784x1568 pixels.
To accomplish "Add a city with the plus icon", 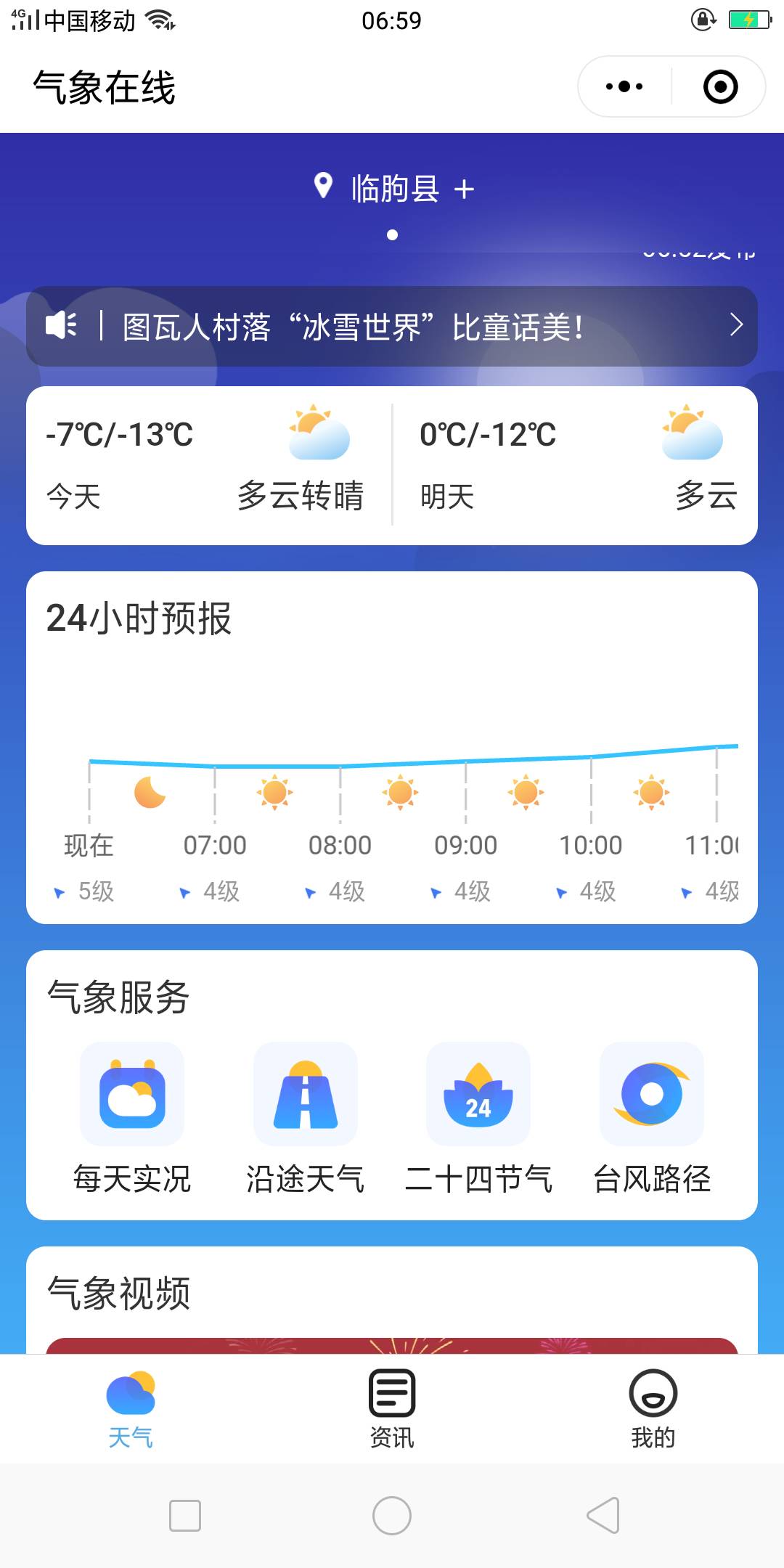I will pyautogui.click(x=464, y=189).
